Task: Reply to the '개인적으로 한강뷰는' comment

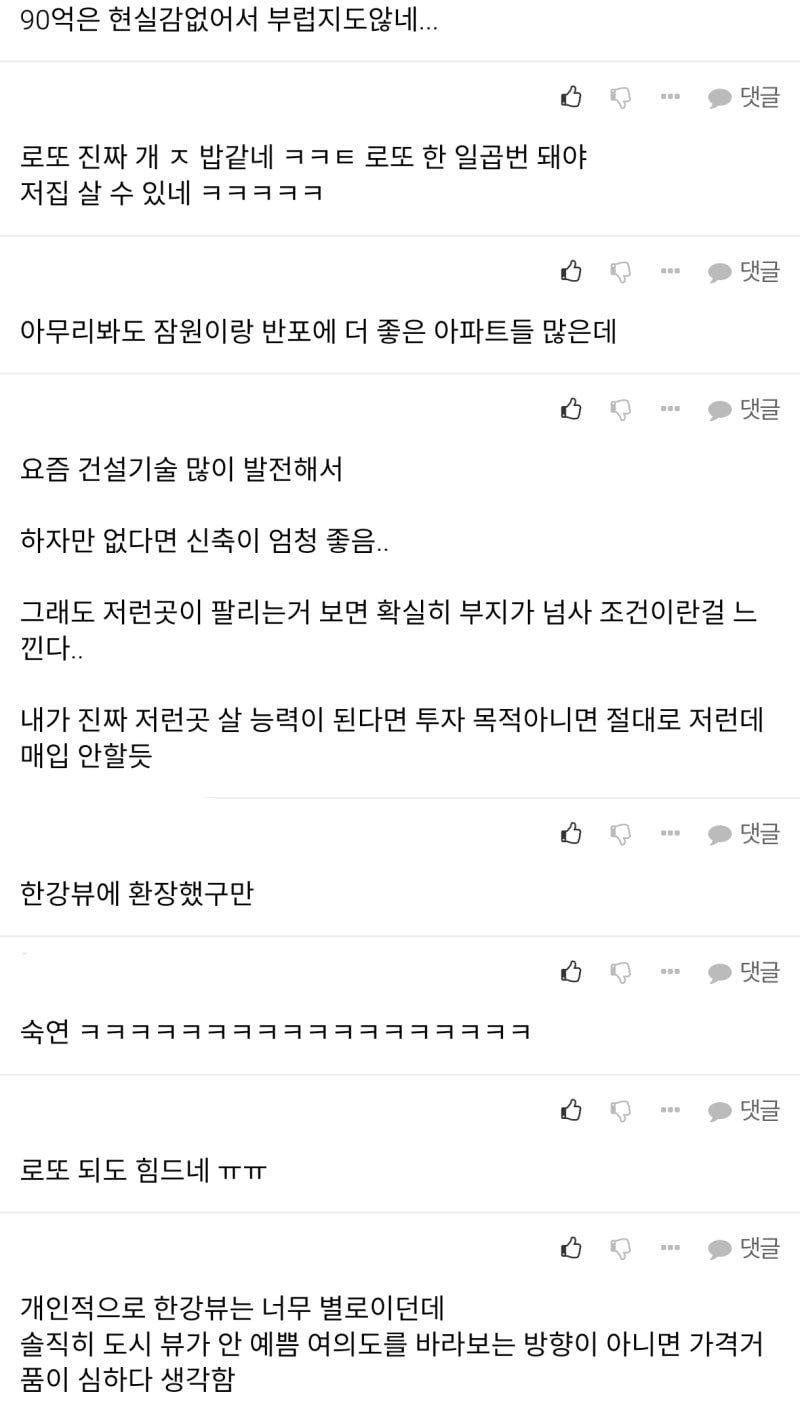Action: coord(743,1247)
